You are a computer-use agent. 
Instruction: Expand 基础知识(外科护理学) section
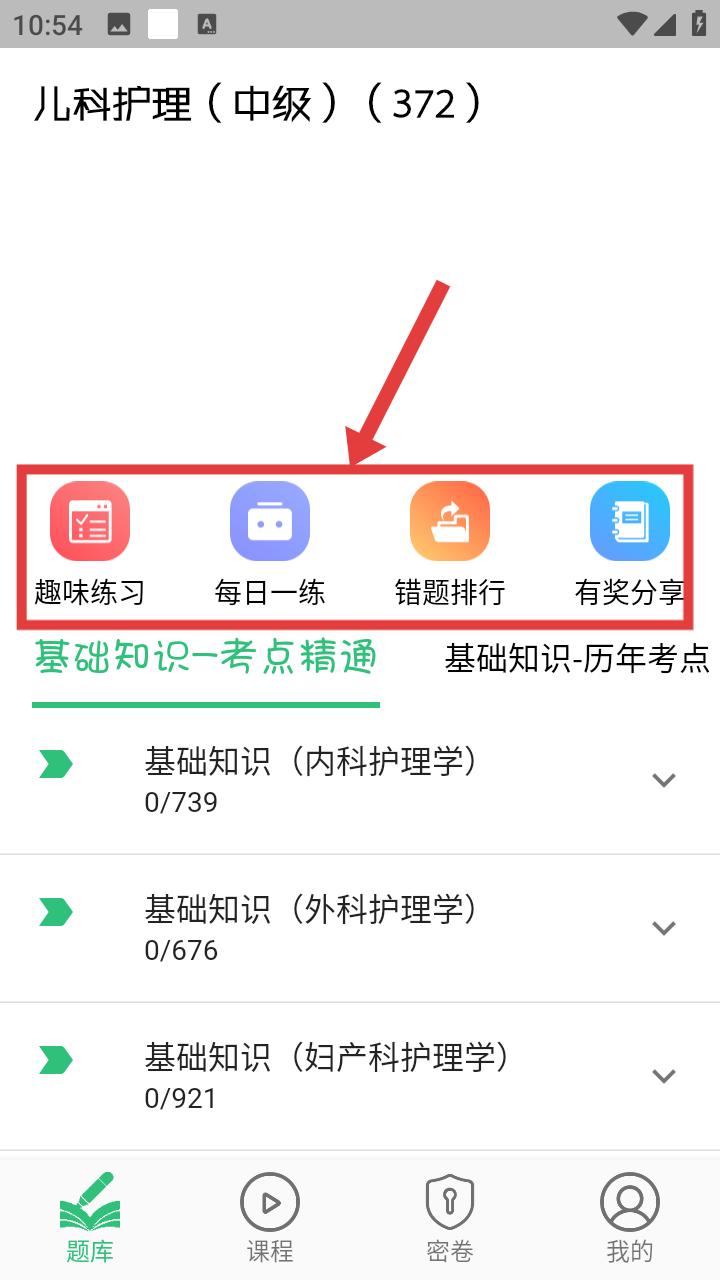click(x=360, y=928)
